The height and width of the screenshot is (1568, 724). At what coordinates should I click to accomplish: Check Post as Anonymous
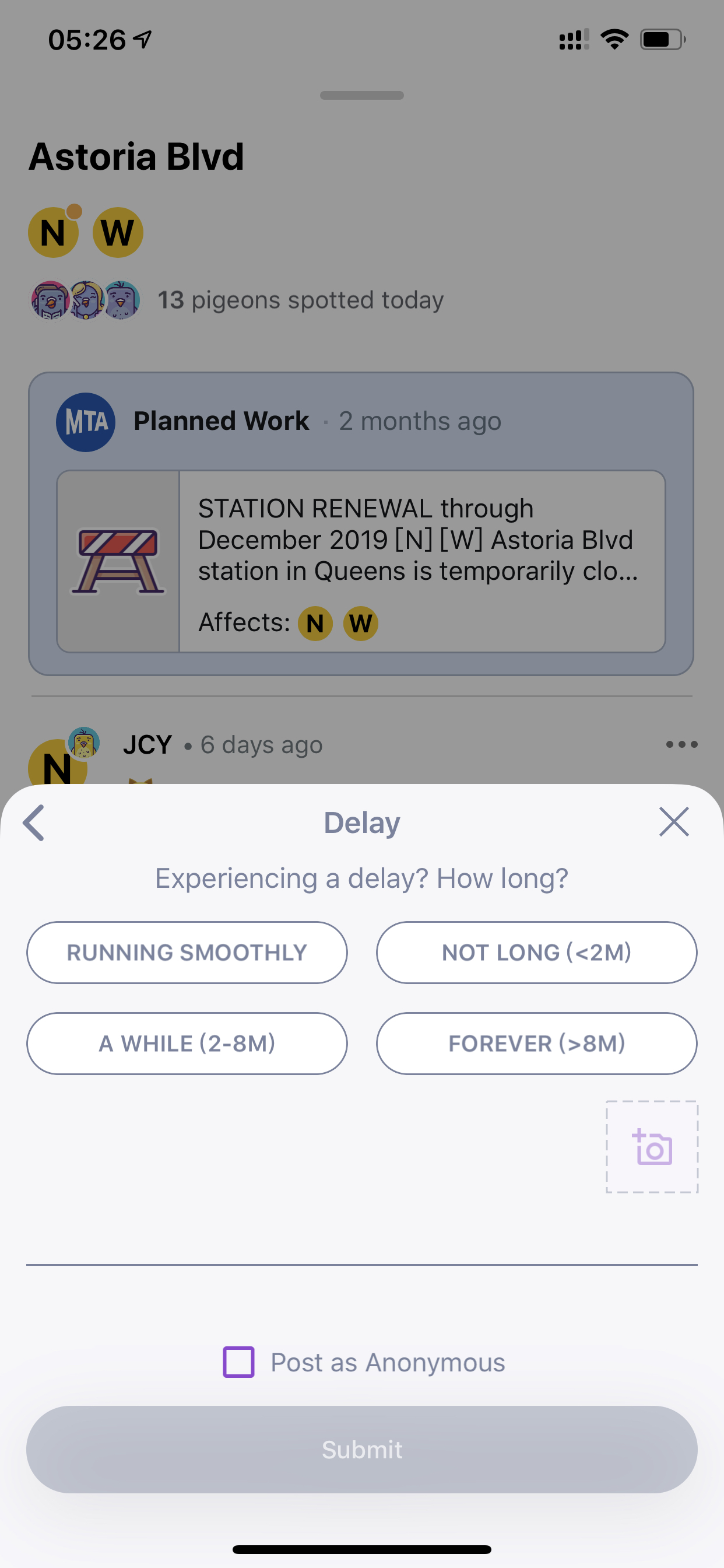pos(238,1361)
